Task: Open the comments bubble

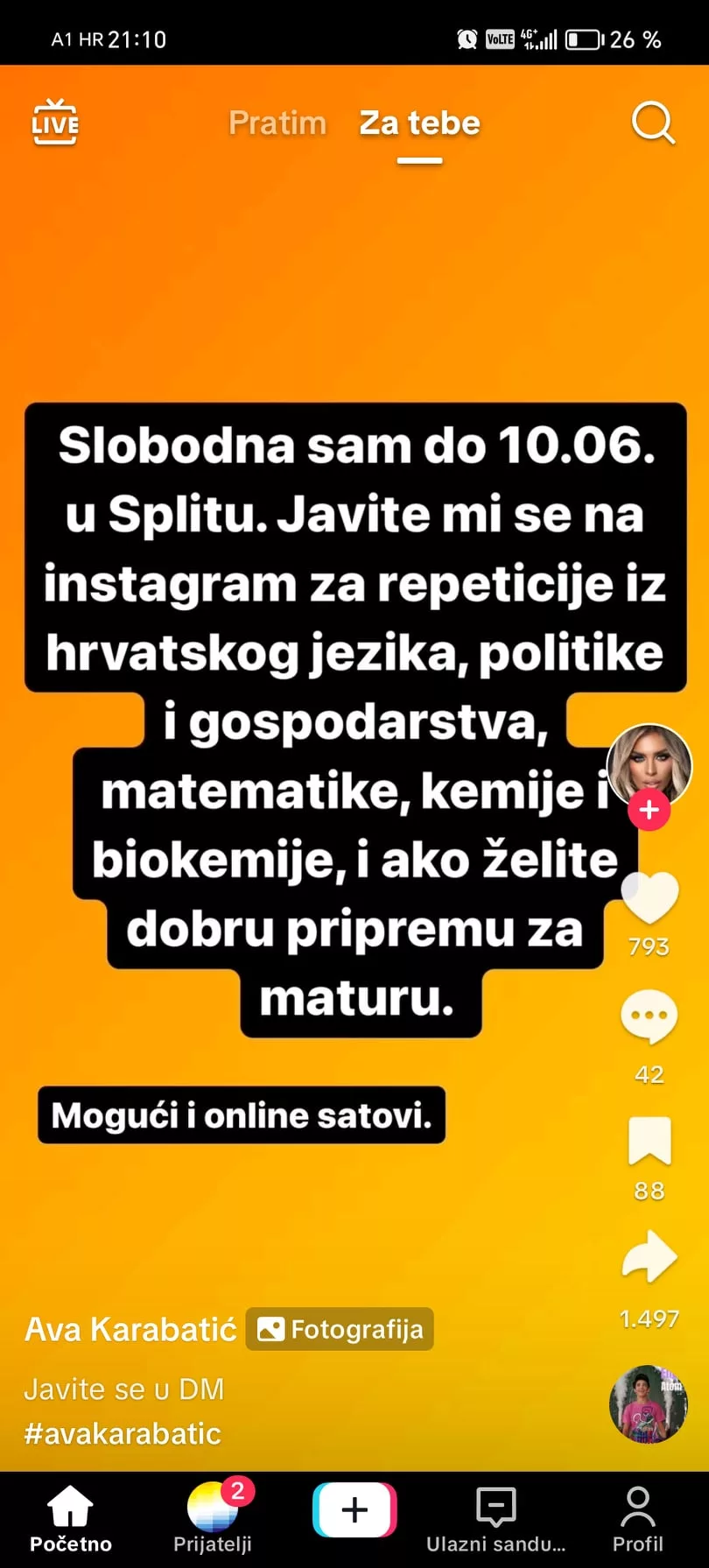Action: pyautogui.click(x=649, y=1017)
